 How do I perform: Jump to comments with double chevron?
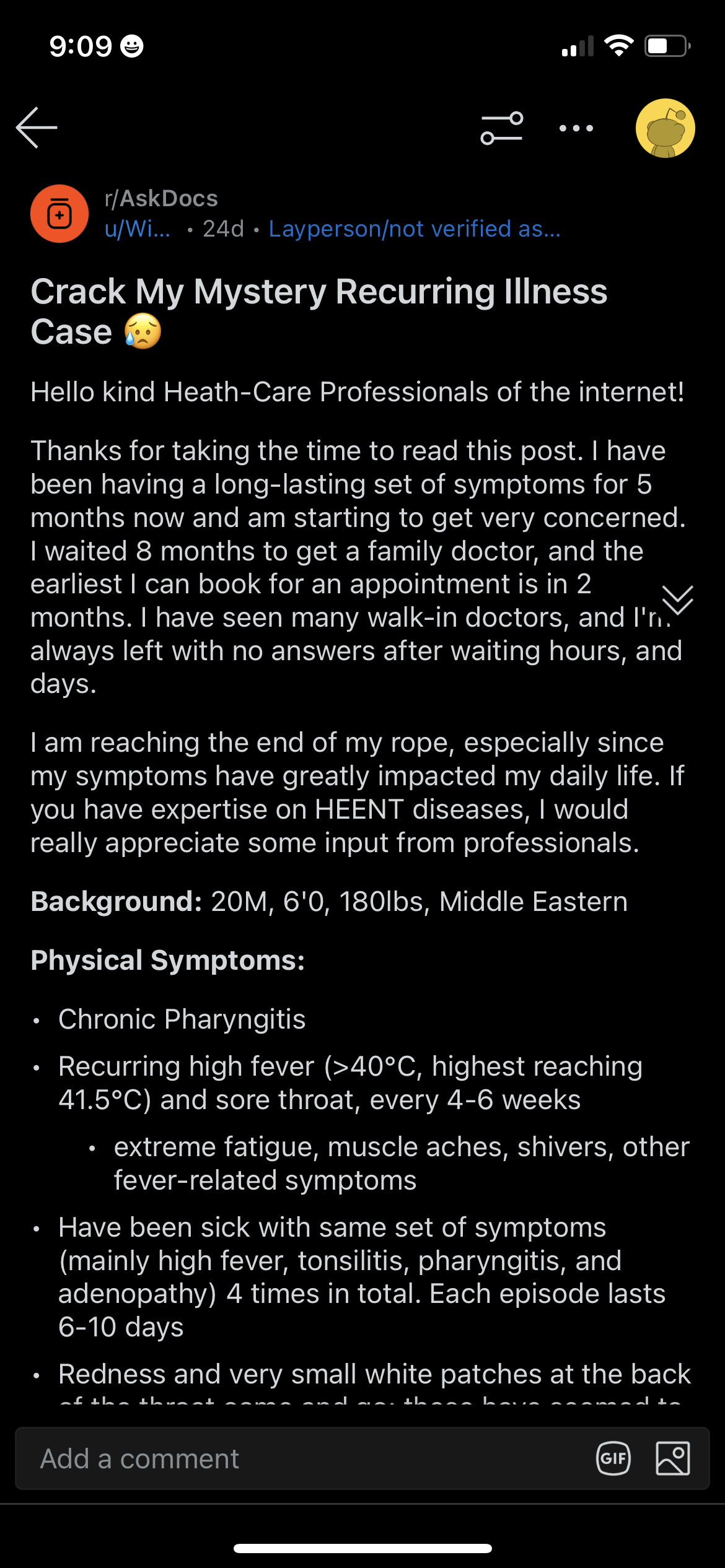[677, 599]
